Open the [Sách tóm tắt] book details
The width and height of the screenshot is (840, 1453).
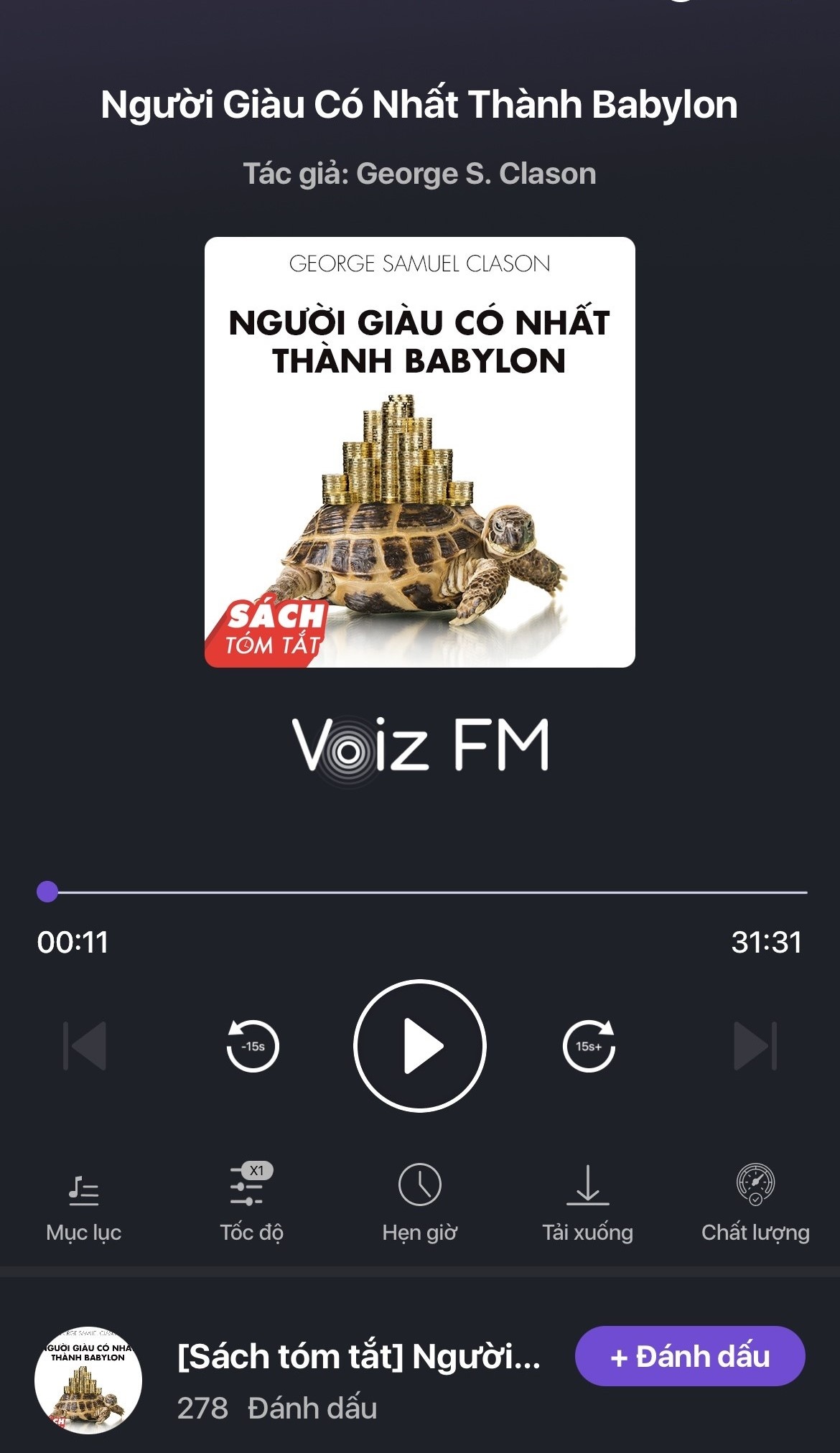(358, 1358)
